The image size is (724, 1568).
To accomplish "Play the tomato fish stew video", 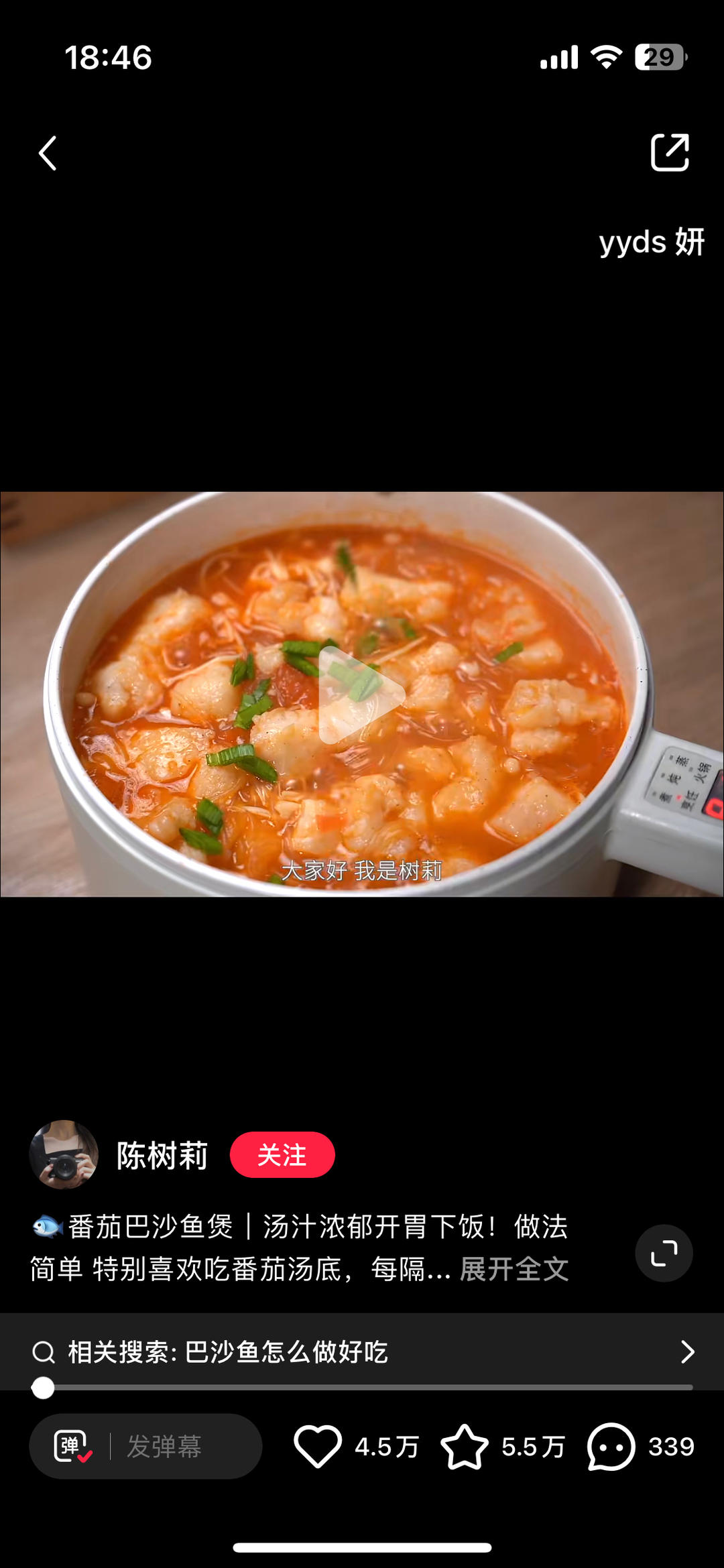I will (361, 695).
